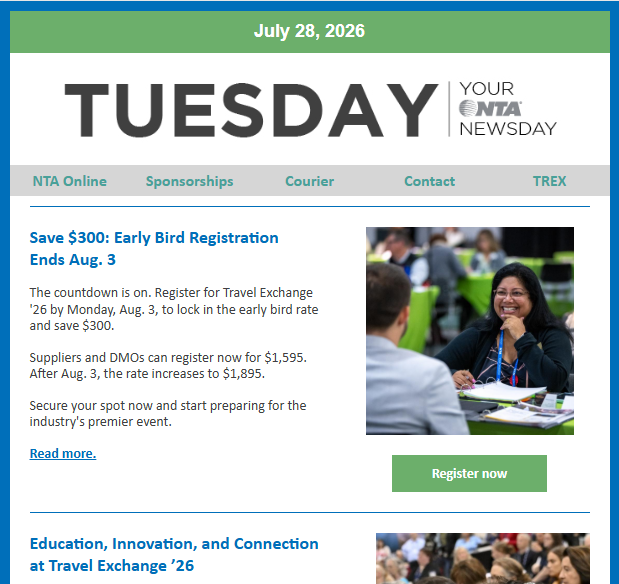Visit the TREX page
Image resolution: width=619 pixels, height=584 pixels.
[550, 181]
